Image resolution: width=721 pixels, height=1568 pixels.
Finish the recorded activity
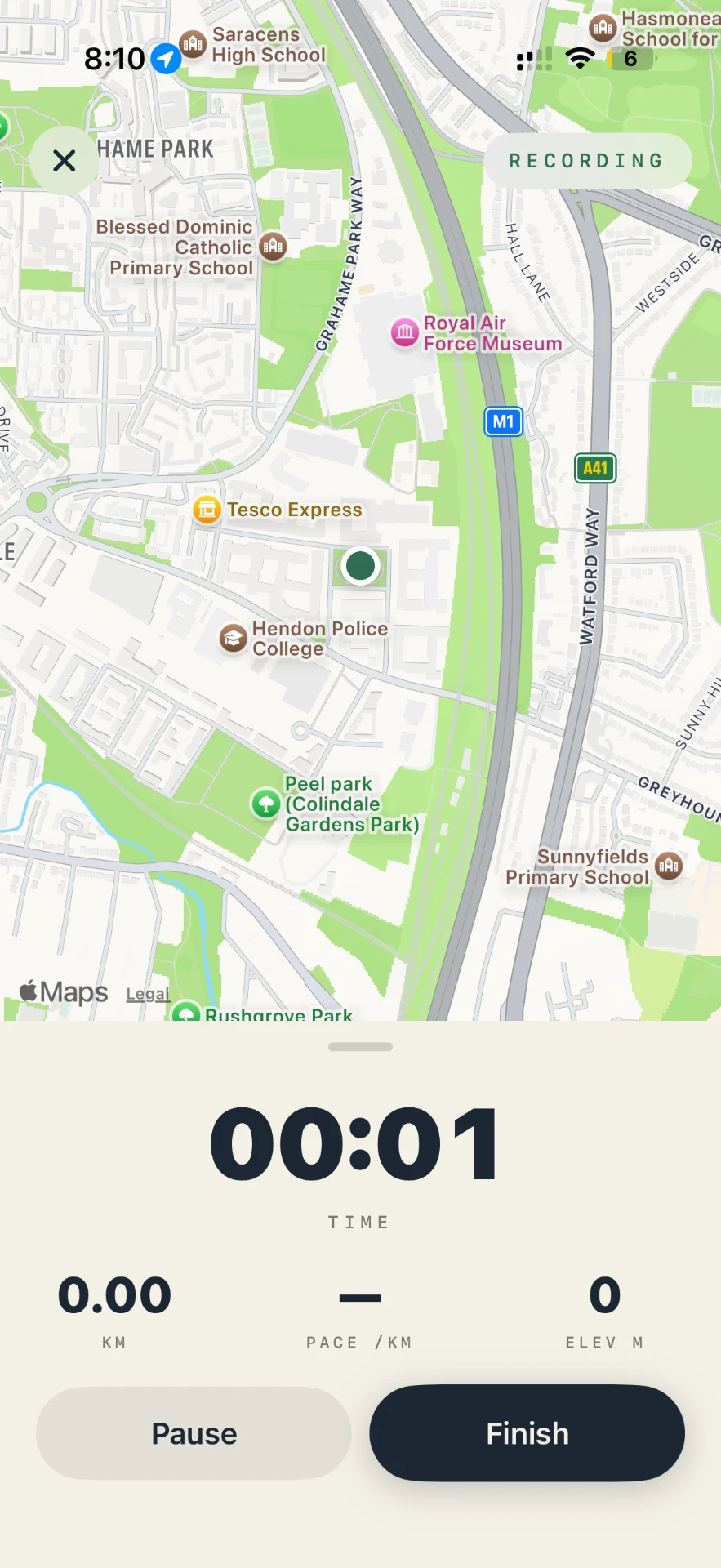pos(527,1433)
